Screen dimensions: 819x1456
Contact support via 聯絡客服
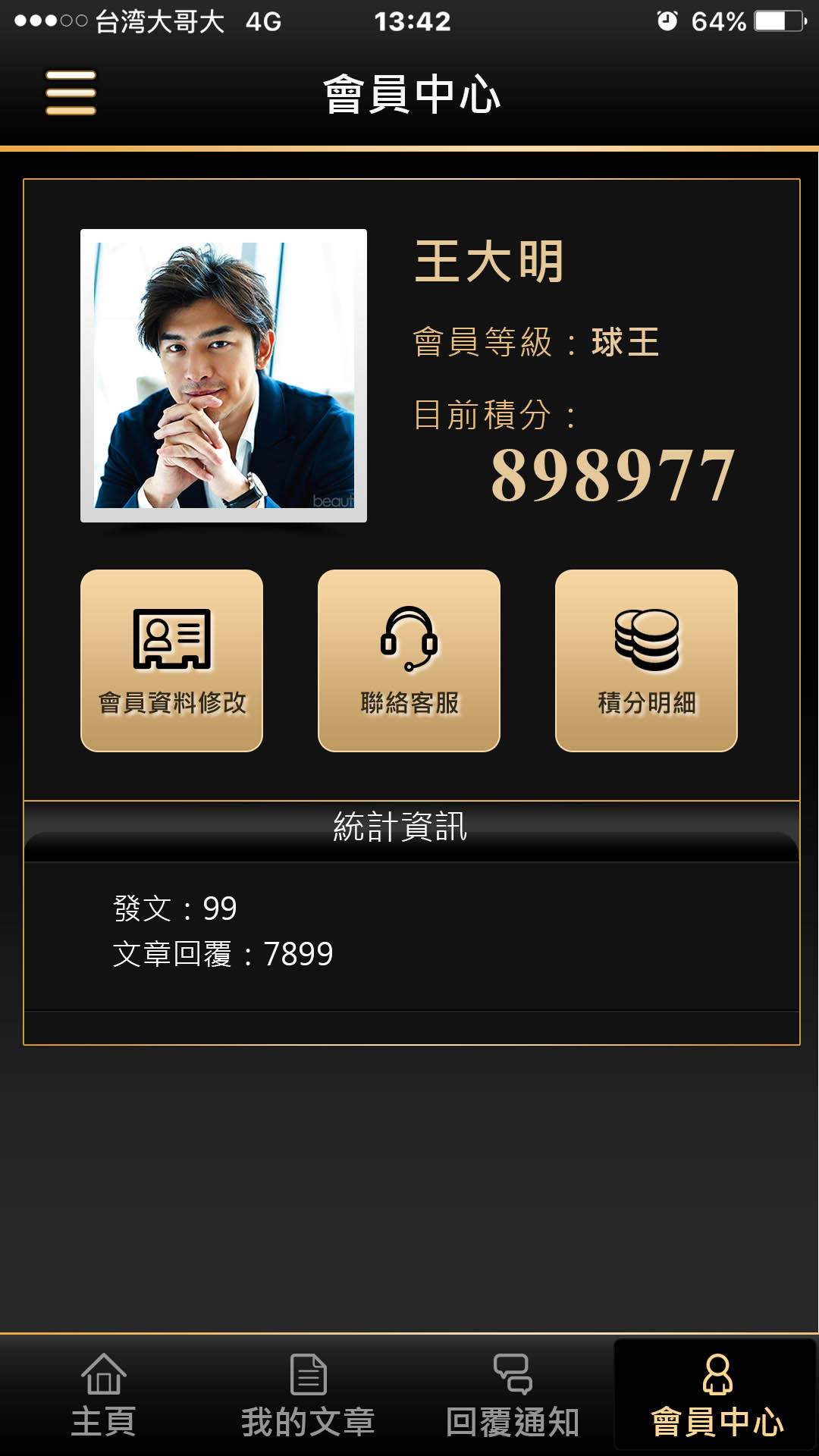tap(409, 661)
